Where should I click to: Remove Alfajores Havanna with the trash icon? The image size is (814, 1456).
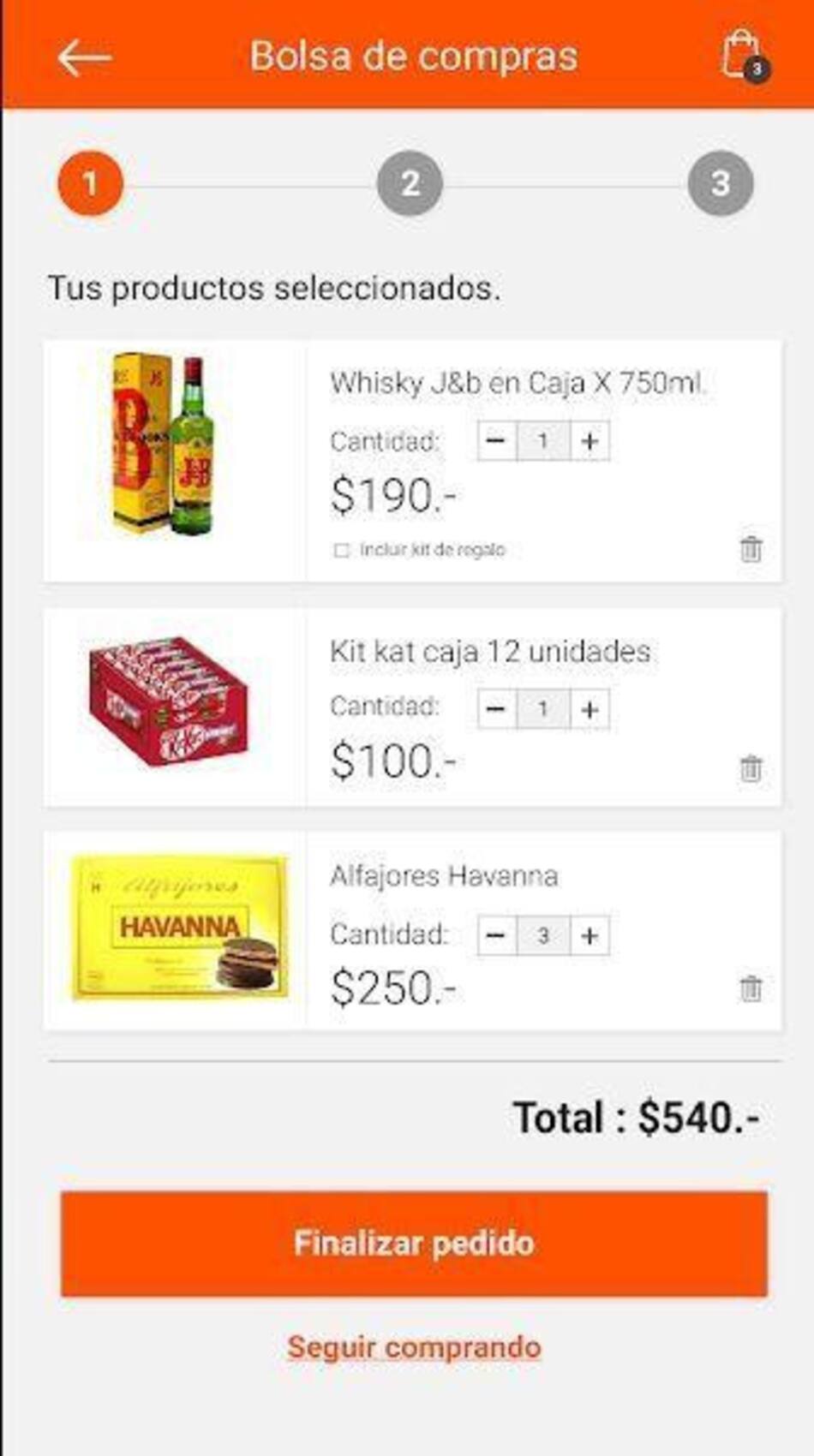(x=751, y=988)
